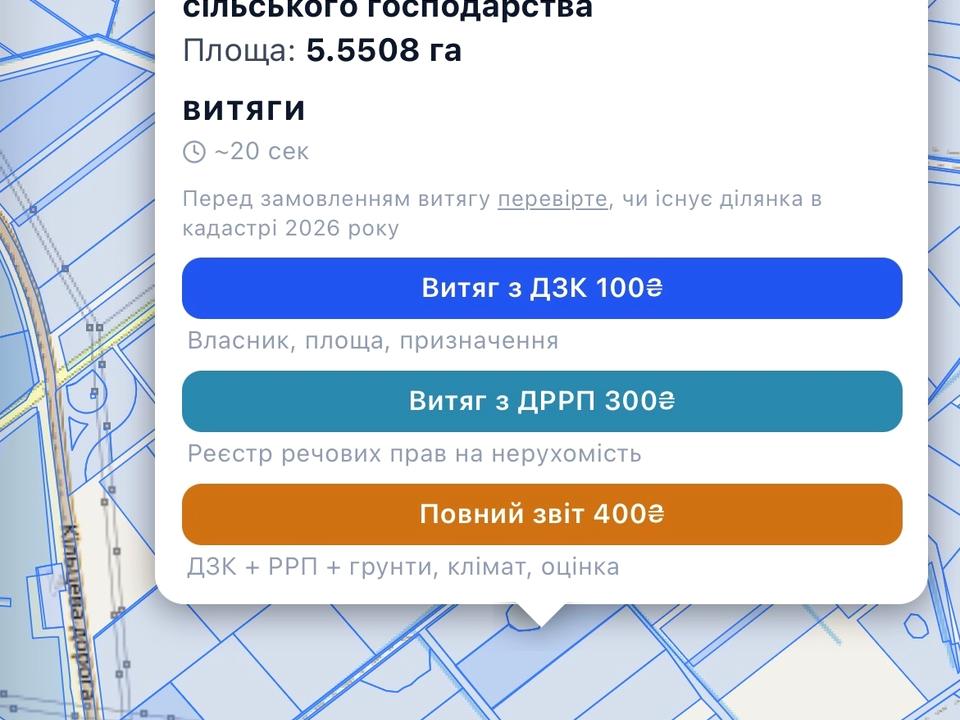Order the Витяг з ДЗК for 100₴
Viewport: 960px width, 720px height.
tap(542, 289)
